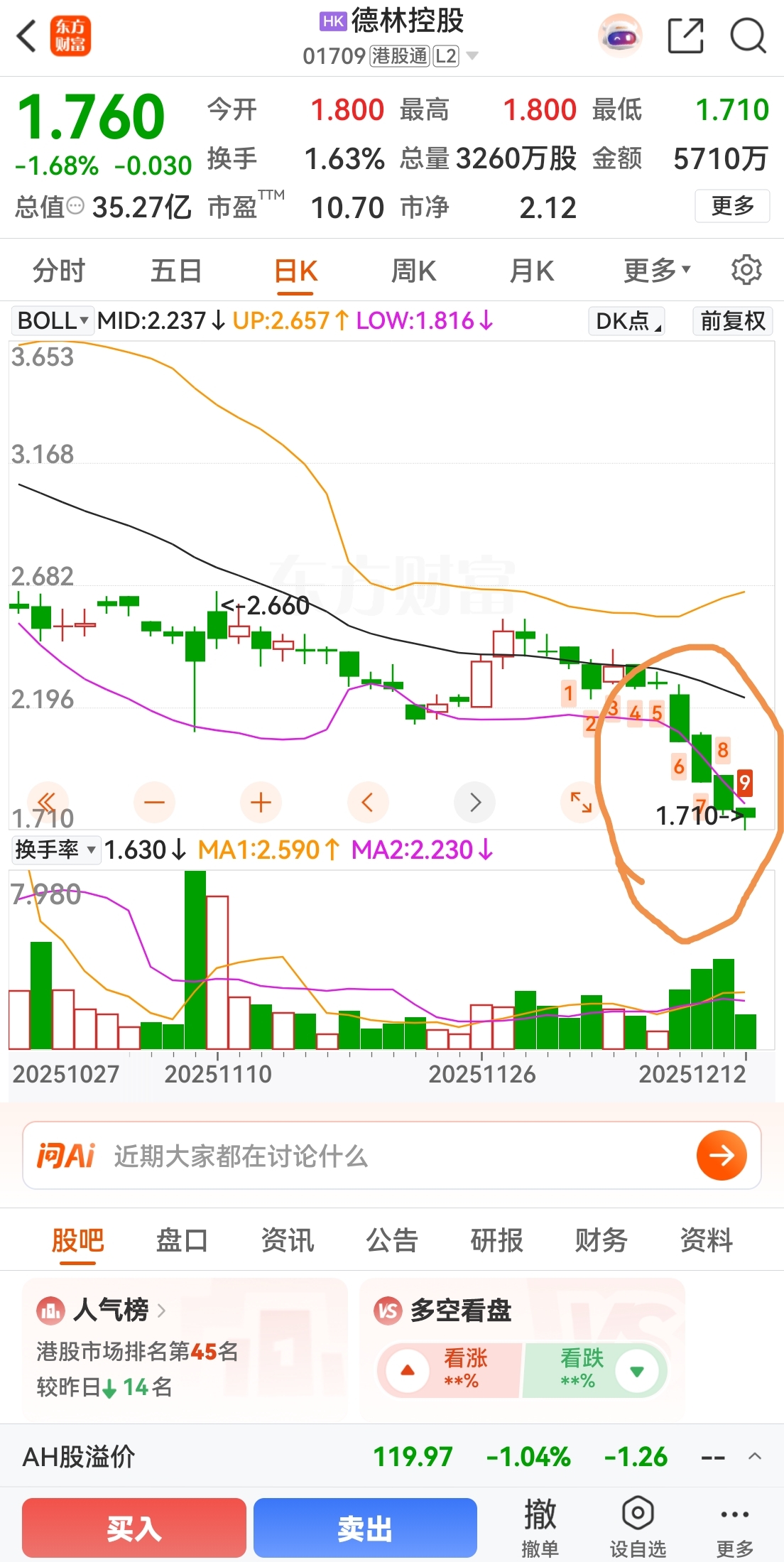Zoom out chart with minus button
This screenshot has width=784, height=1562.
(154, 803)
